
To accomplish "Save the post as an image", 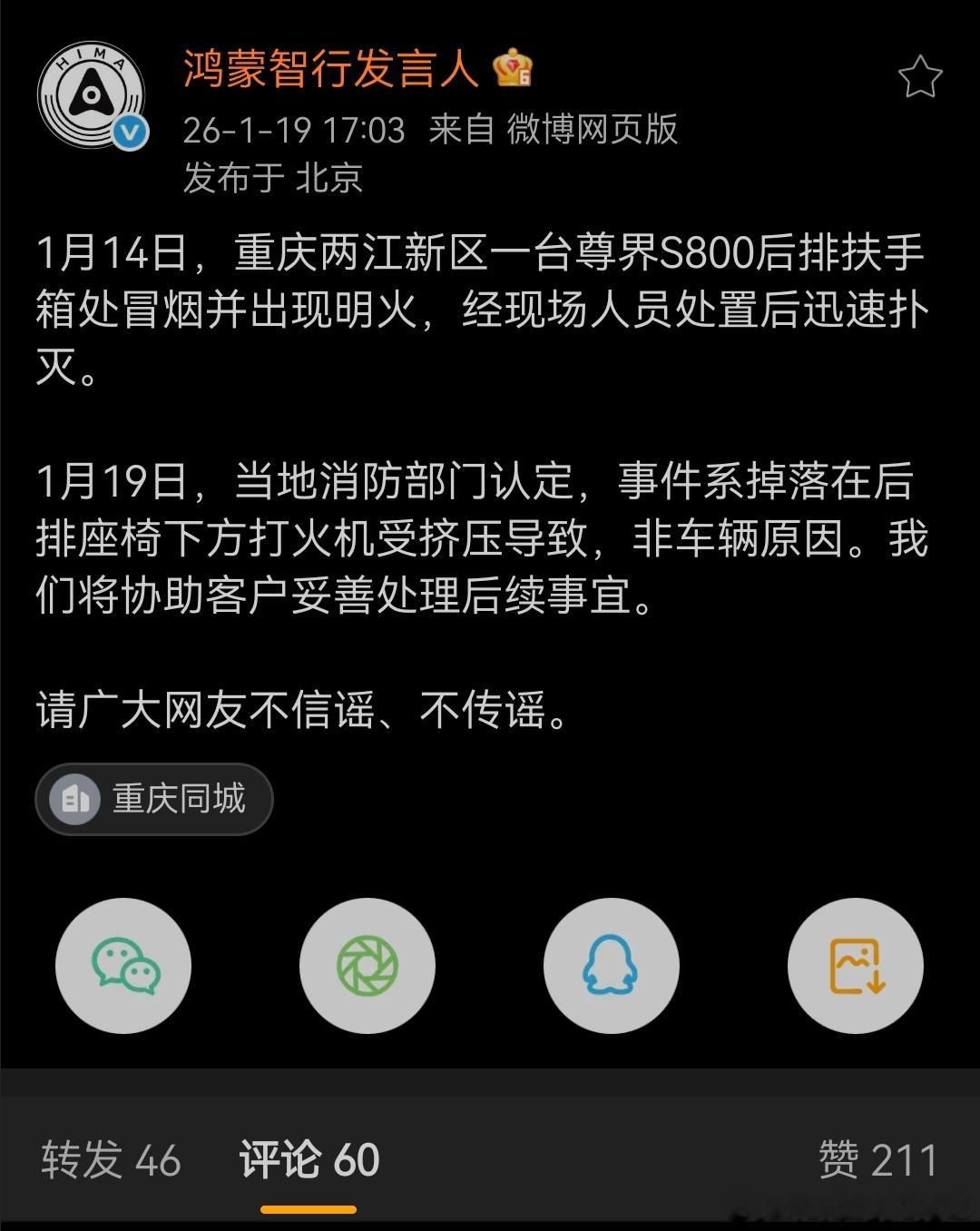I will [856, 966].
